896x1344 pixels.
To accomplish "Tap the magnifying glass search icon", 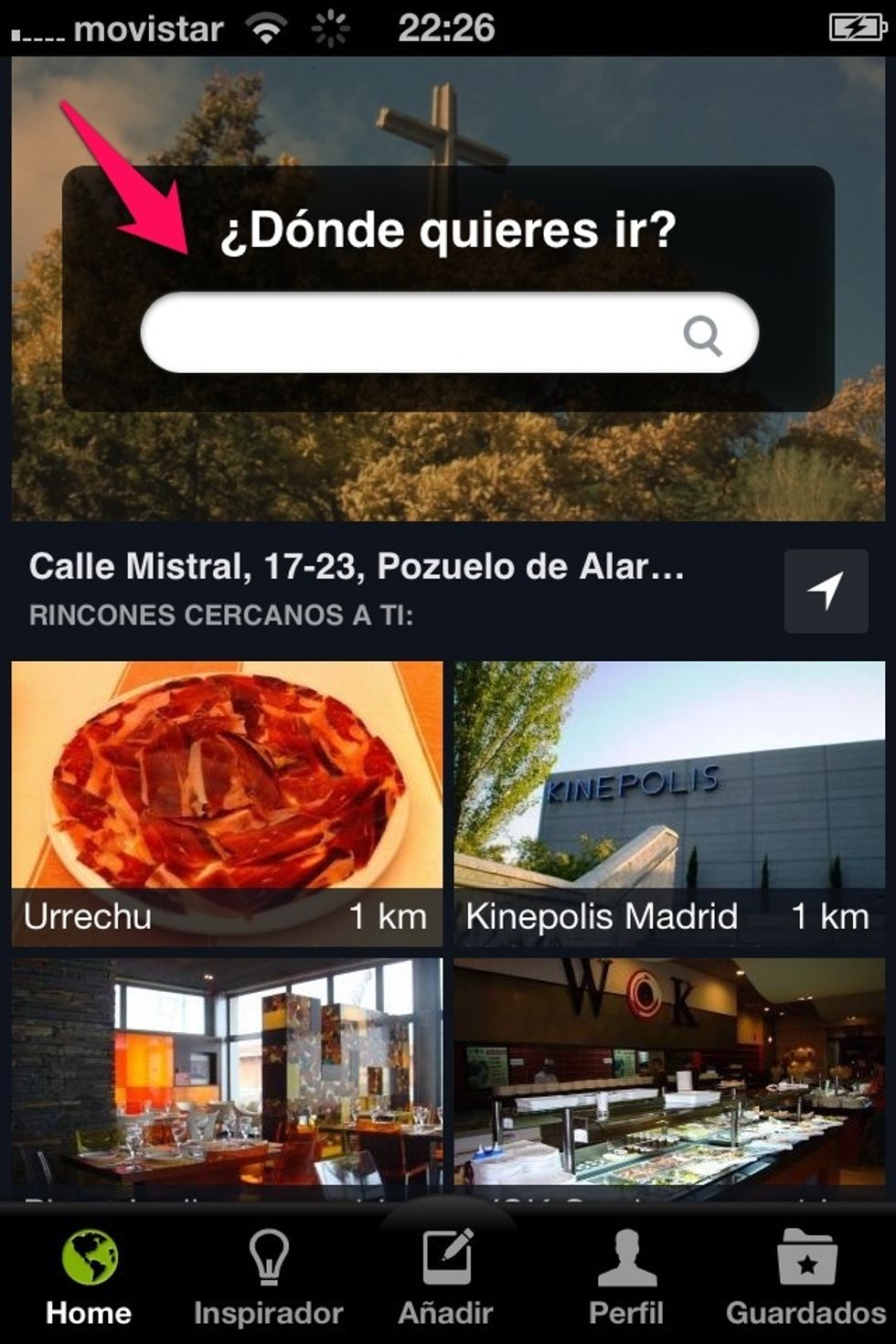I will tap(702, 335).
